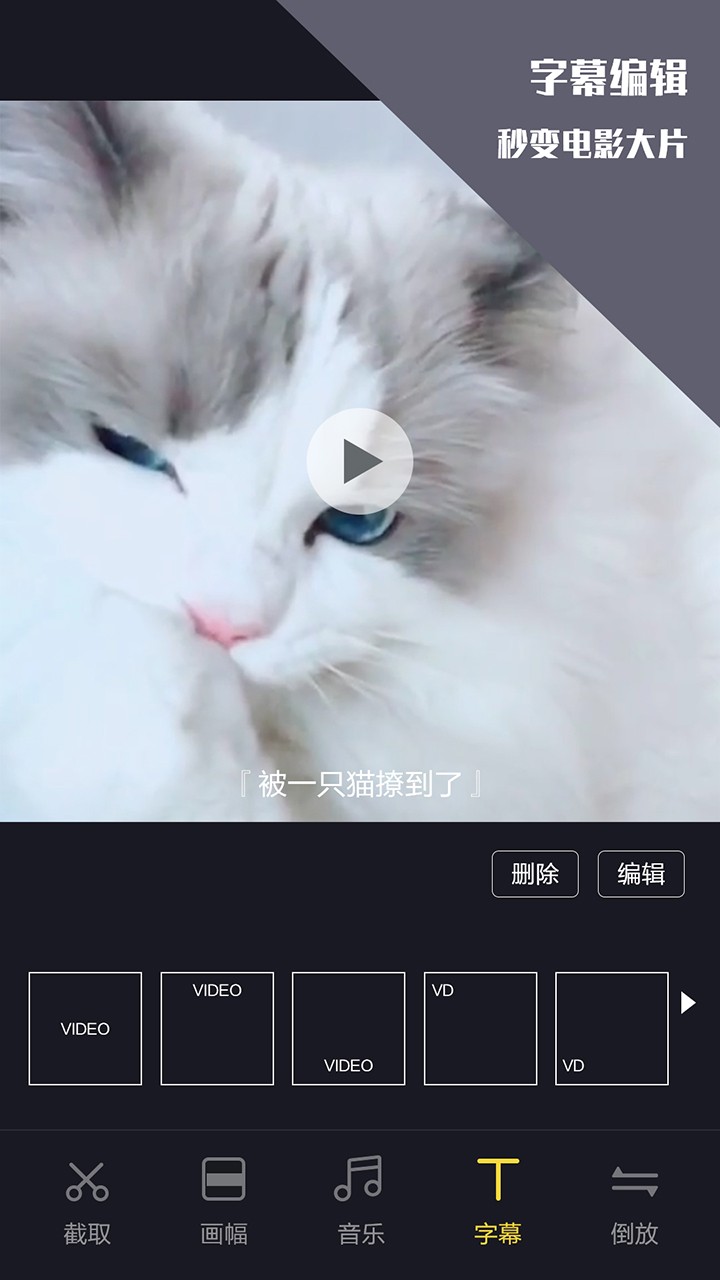Viewport: 720px width, 1280px height.
Task: Switch to the 截取 trim tab
Action: click(87, 1202)
